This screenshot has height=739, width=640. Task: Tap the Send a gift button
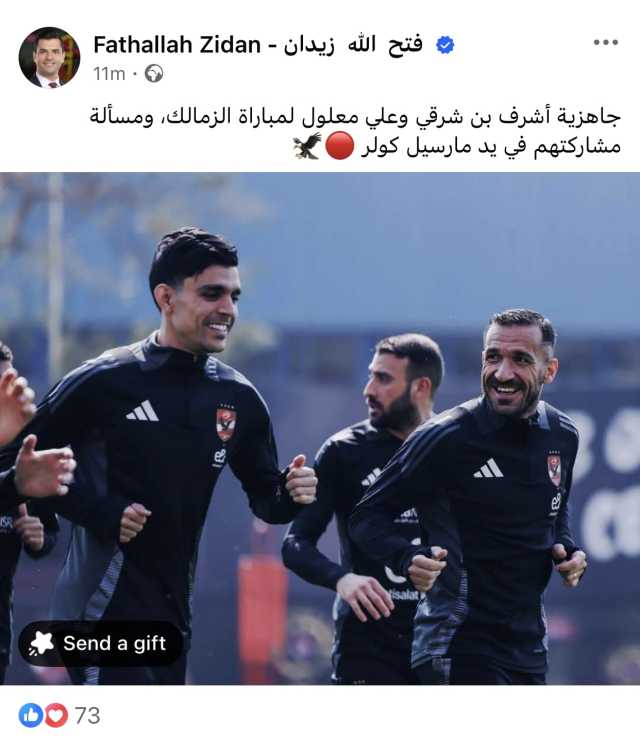point(100,644)
